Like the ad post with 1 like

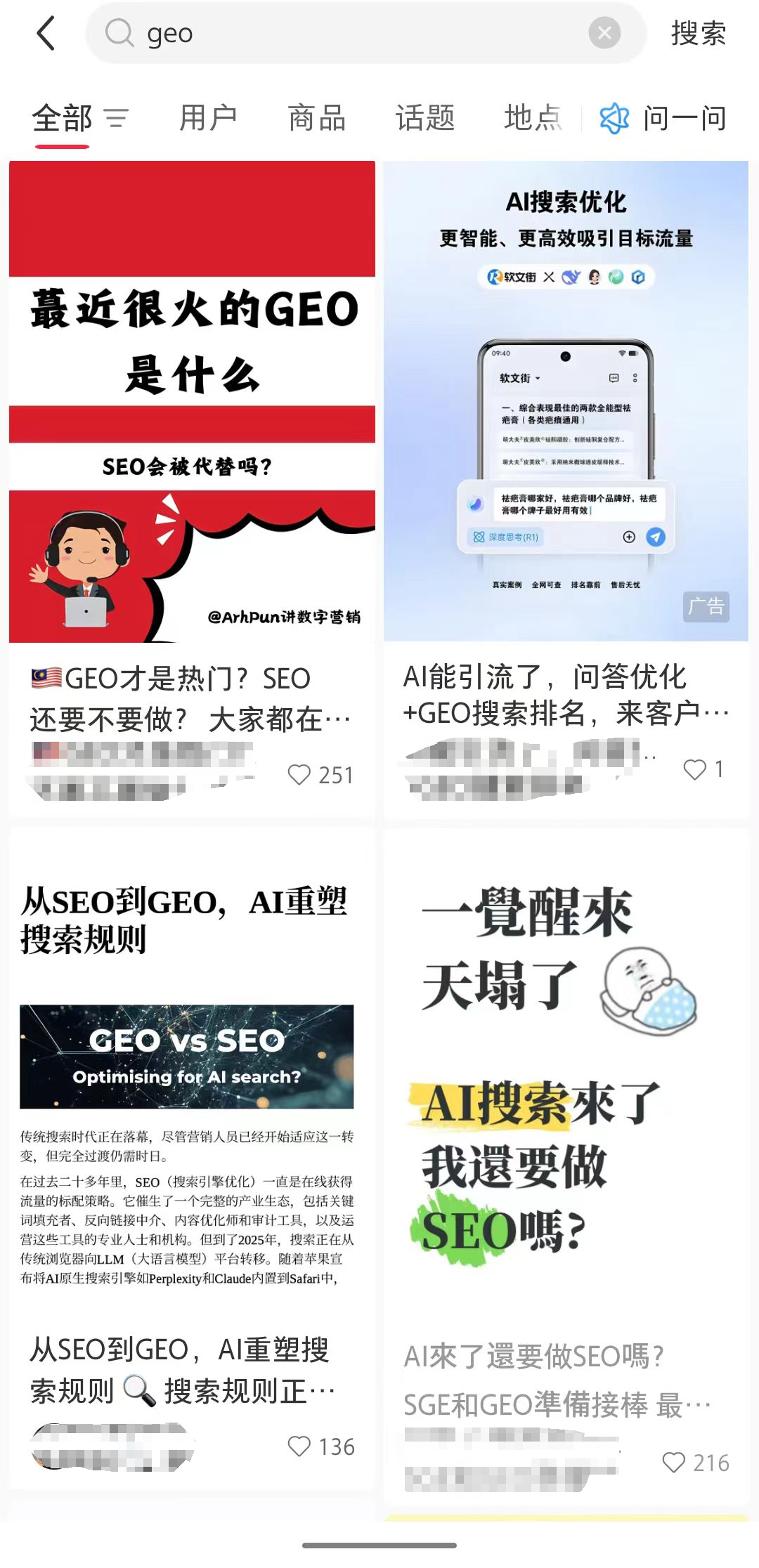coord(694,769)
